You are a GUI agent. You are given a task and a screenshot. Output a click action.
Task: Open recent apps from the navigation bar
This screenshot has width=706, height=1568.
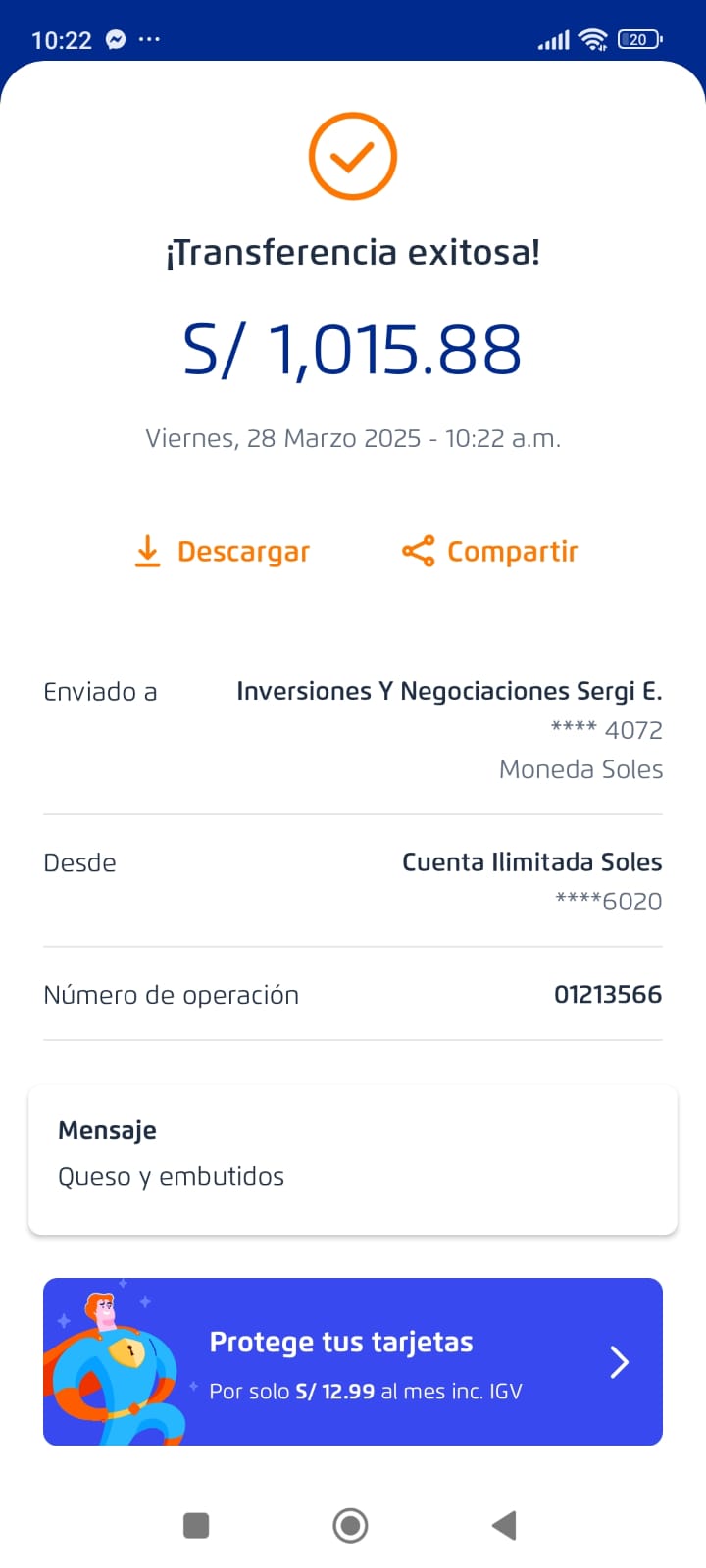(196, 1525)
